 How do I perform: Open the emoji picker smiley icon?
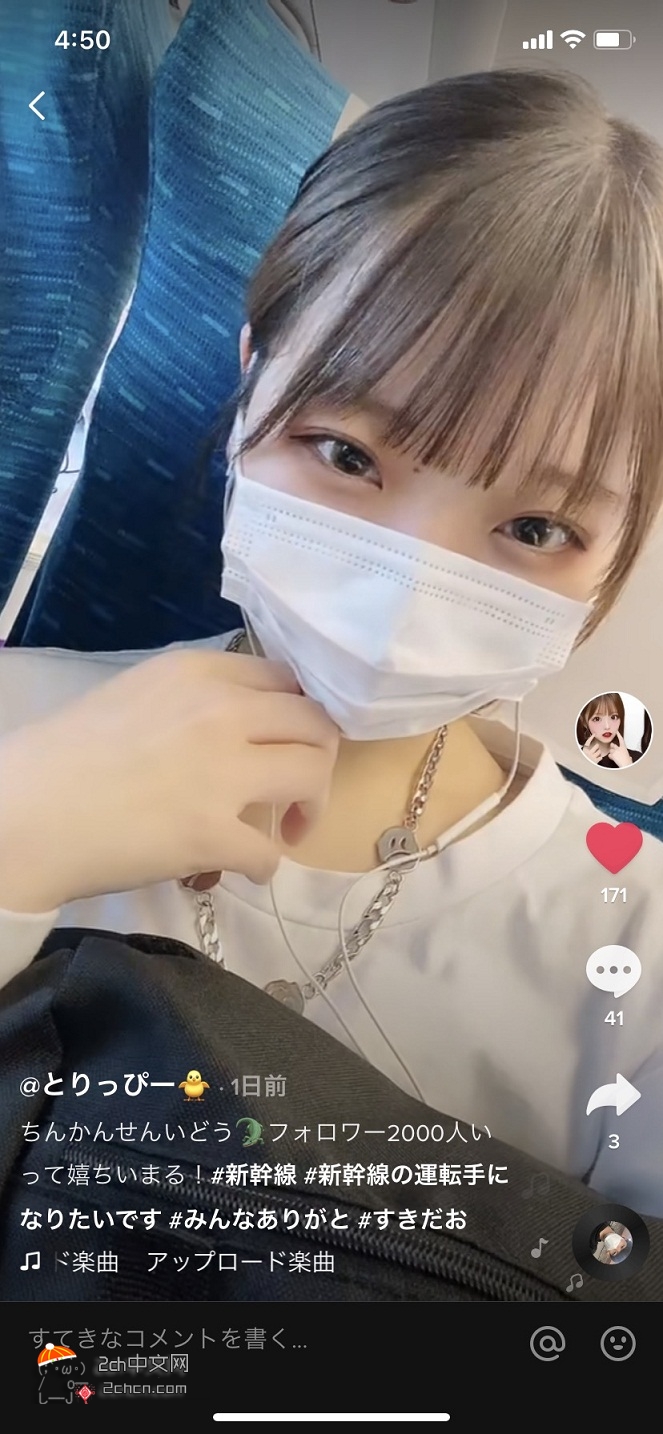click(618, 1343)
